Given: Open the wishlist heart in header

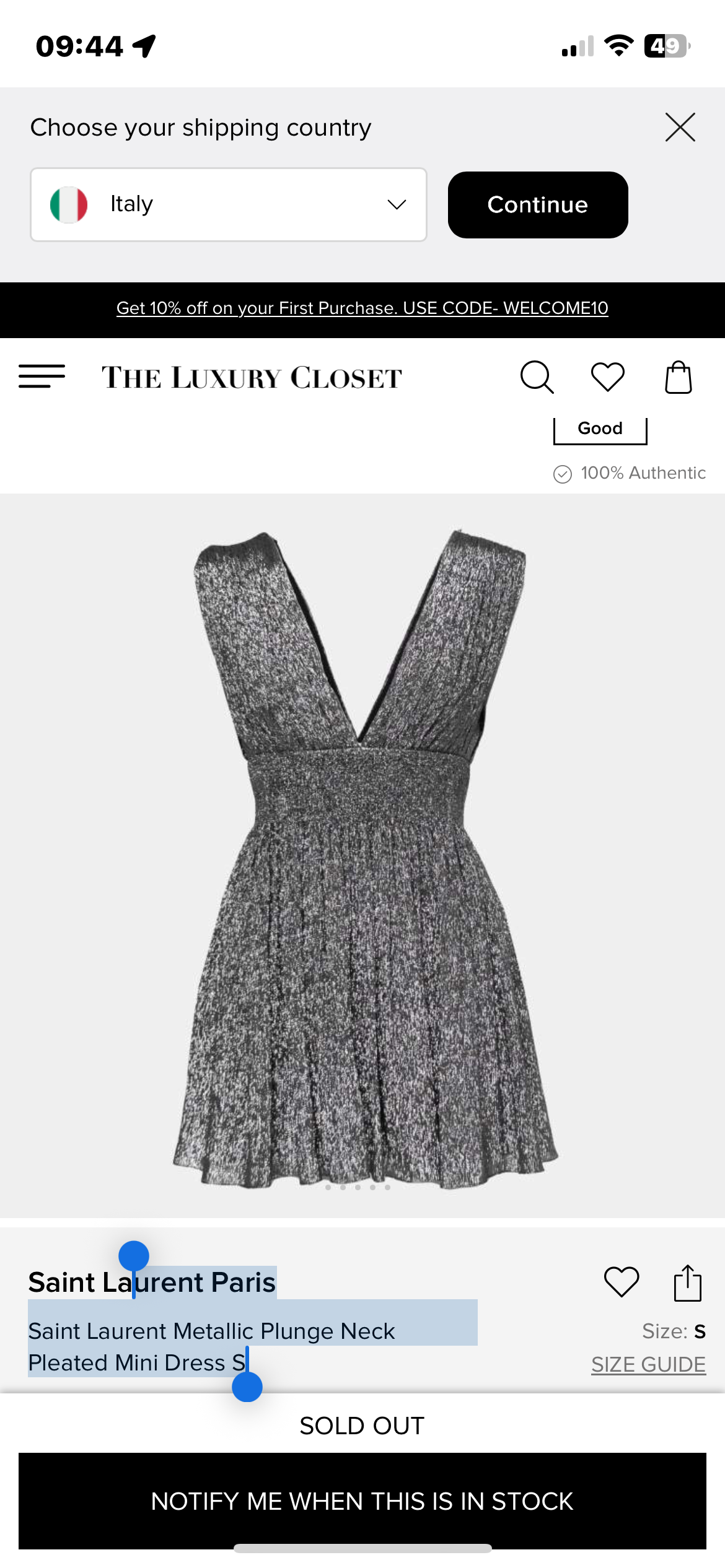Looking at the screenshot, I should 607,377.
